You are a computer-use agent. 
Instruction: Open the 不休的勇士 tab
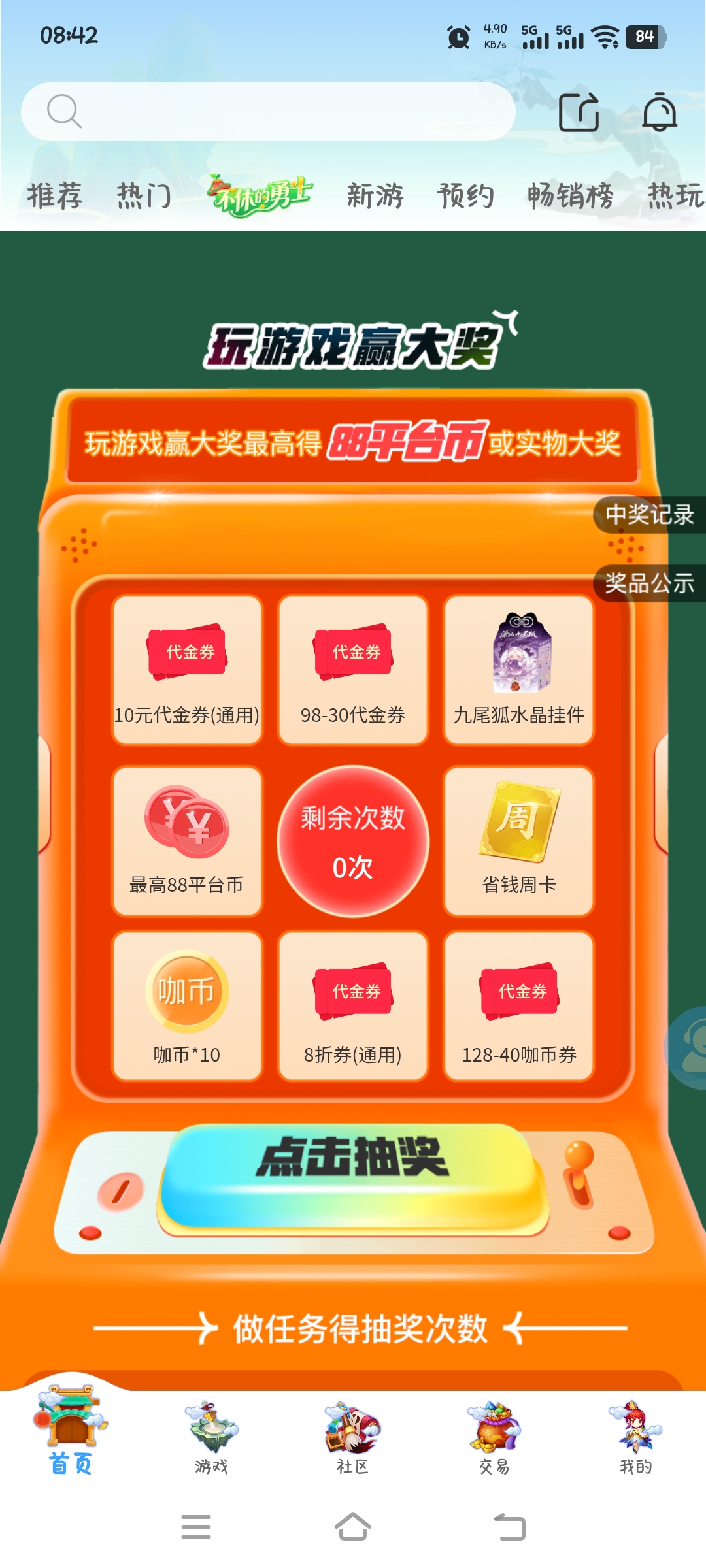260,195
